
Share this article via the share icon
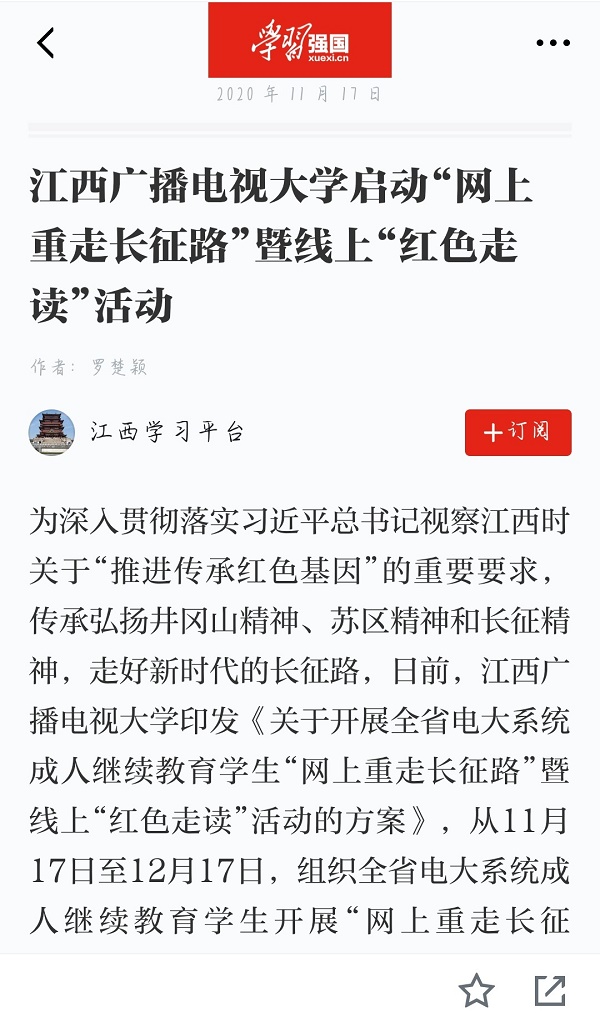pyautogui.click(x=550, y=990)
